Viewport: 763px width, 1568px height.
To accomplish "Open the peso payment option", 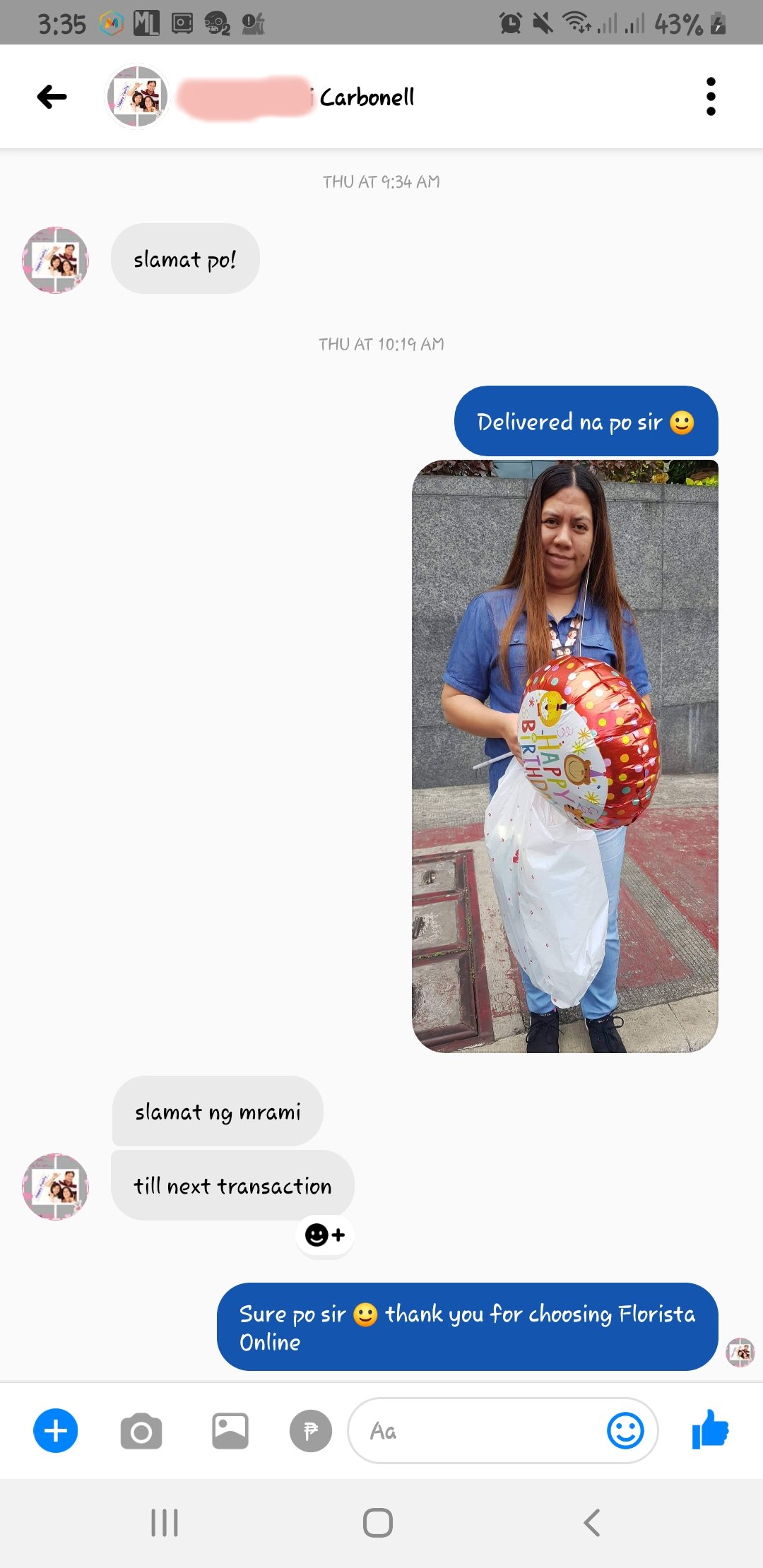I will tap(310, 1432).
